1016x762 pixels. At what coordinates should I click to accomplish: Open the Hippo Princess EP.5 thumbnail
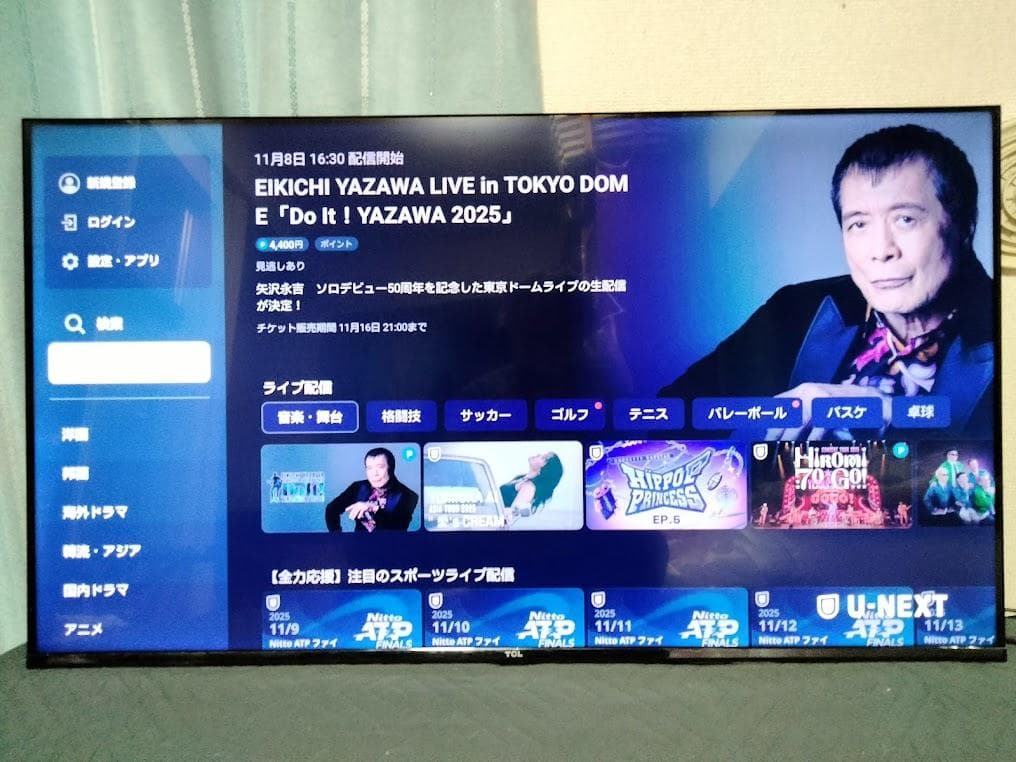pos(666,485)
